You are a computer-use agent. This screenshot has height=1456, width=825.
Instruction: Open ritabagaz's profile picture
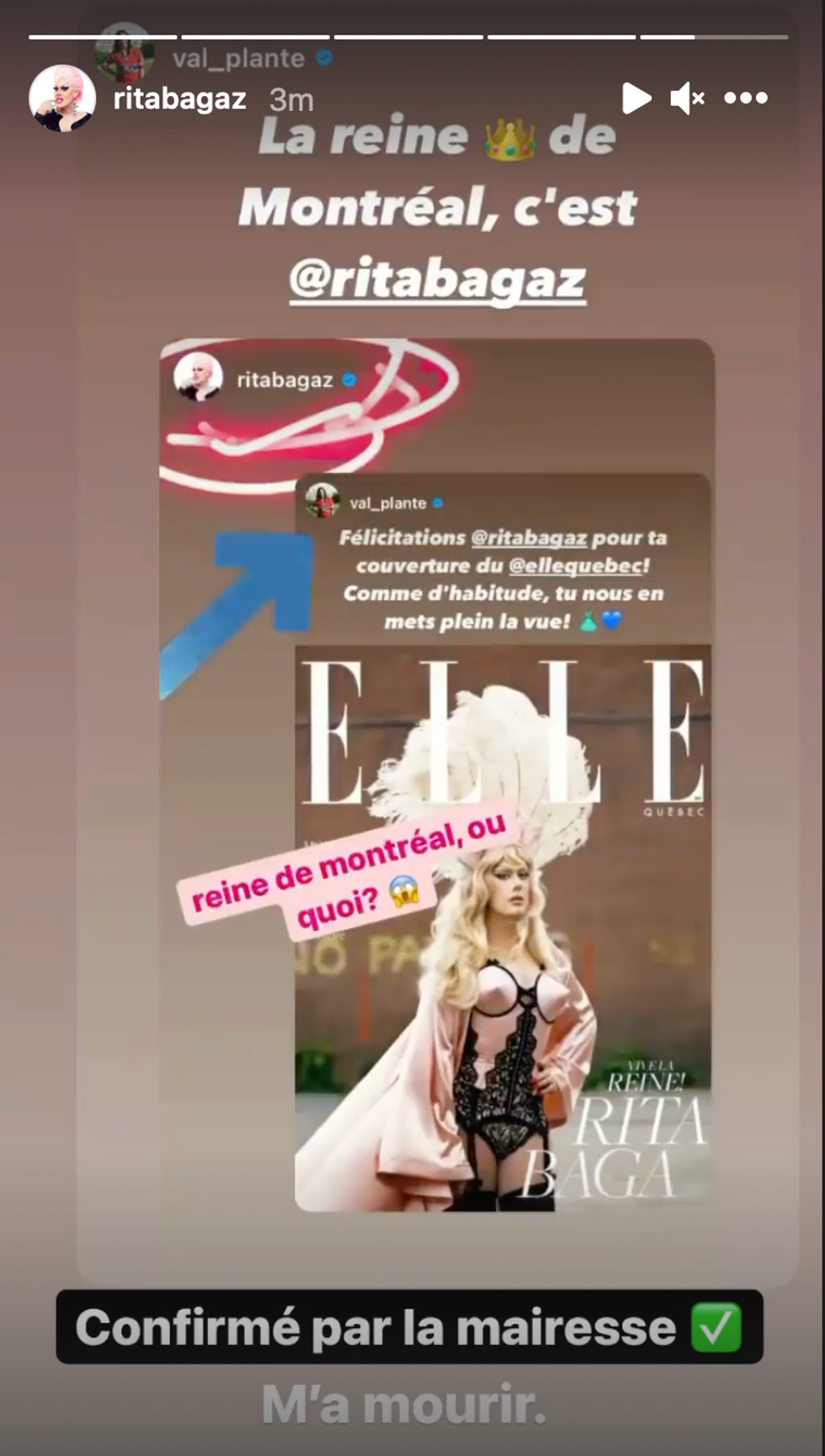(x=62, y=98)
